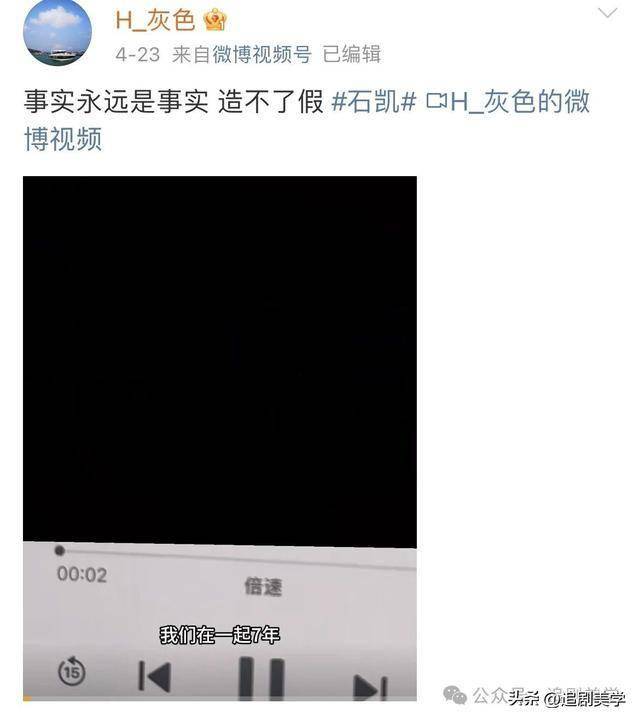
Task: Open the #石凯# hashtag topic
Action: [372, 103]
